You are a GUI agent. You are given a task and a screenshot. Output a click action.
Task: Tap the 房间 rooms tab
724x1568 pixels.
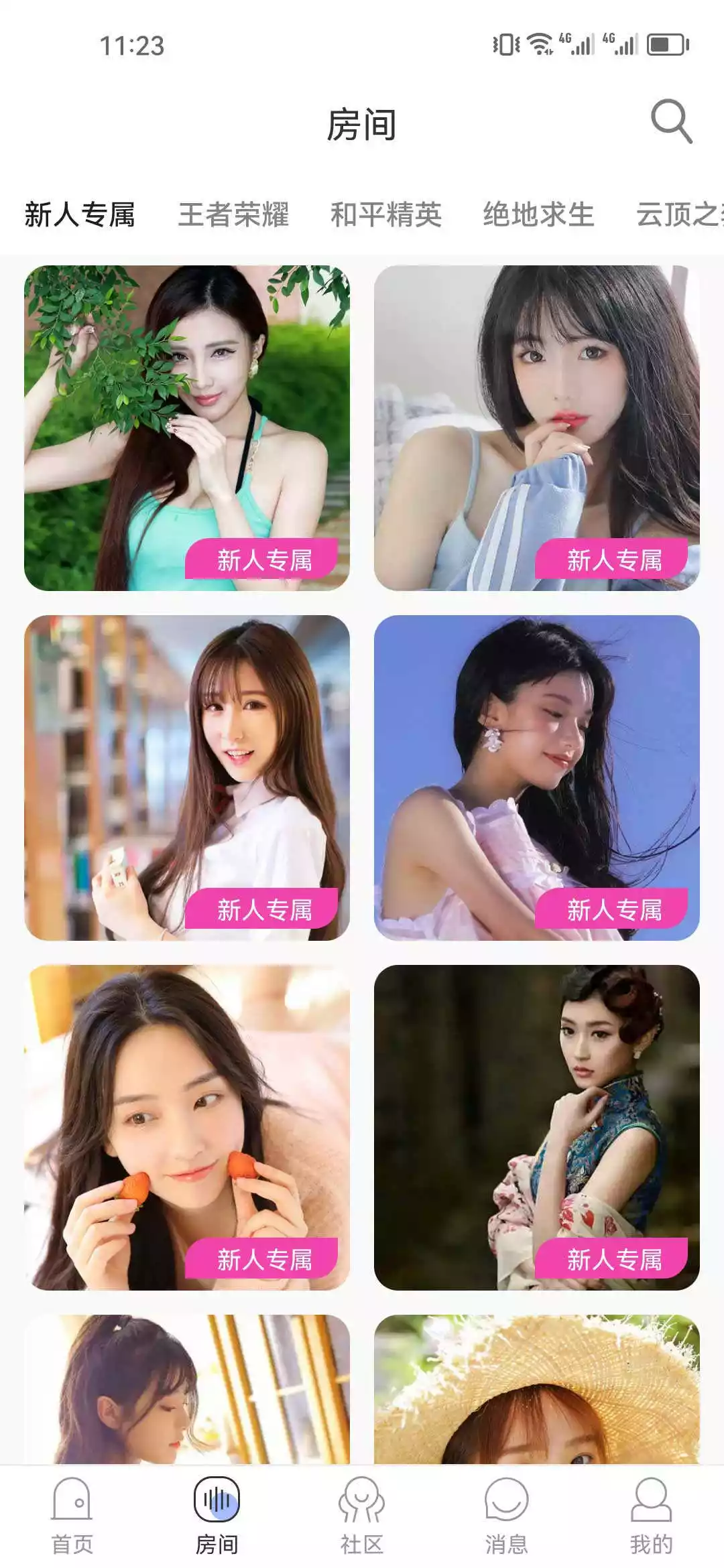pyautogui.click(x=217, y=1517)
